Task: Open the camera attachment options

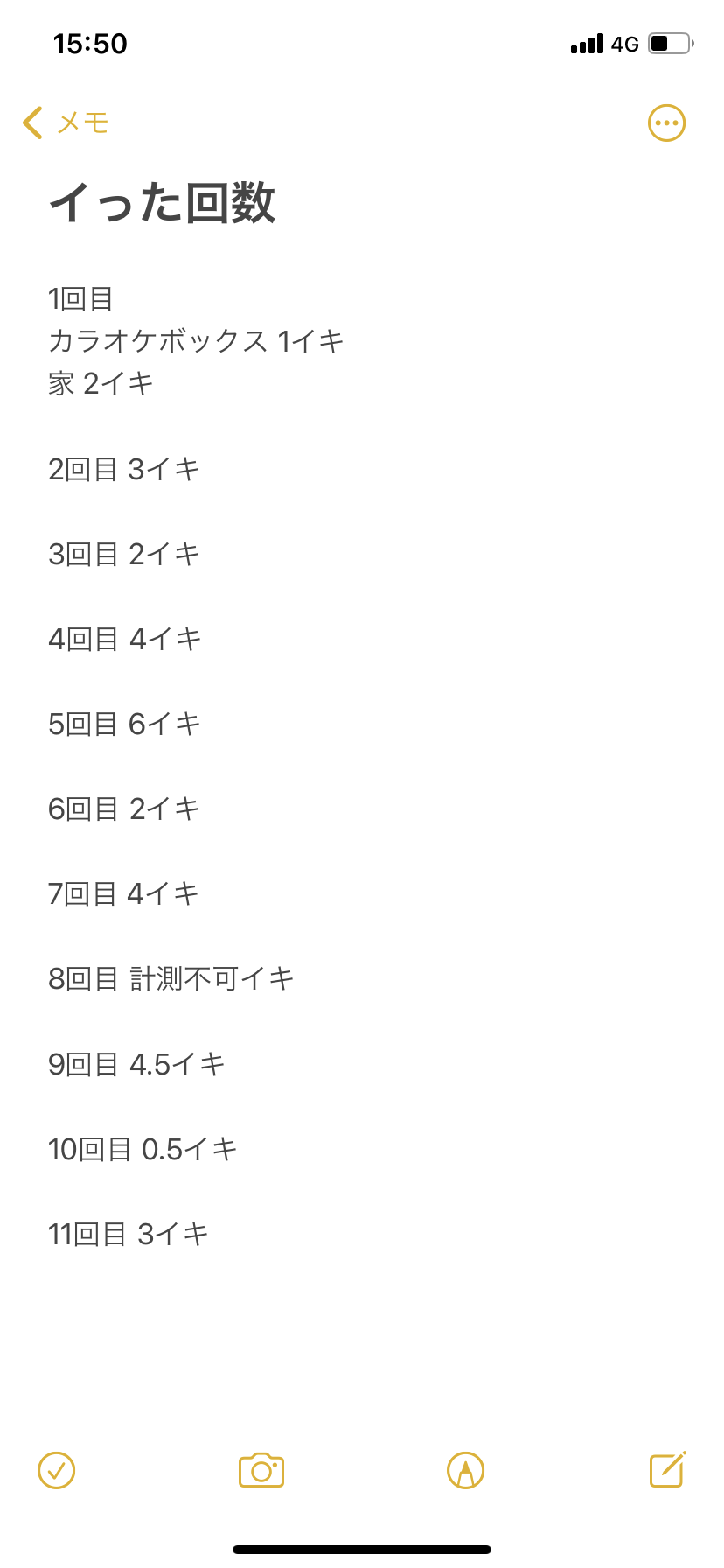Action: [261, 1470]
